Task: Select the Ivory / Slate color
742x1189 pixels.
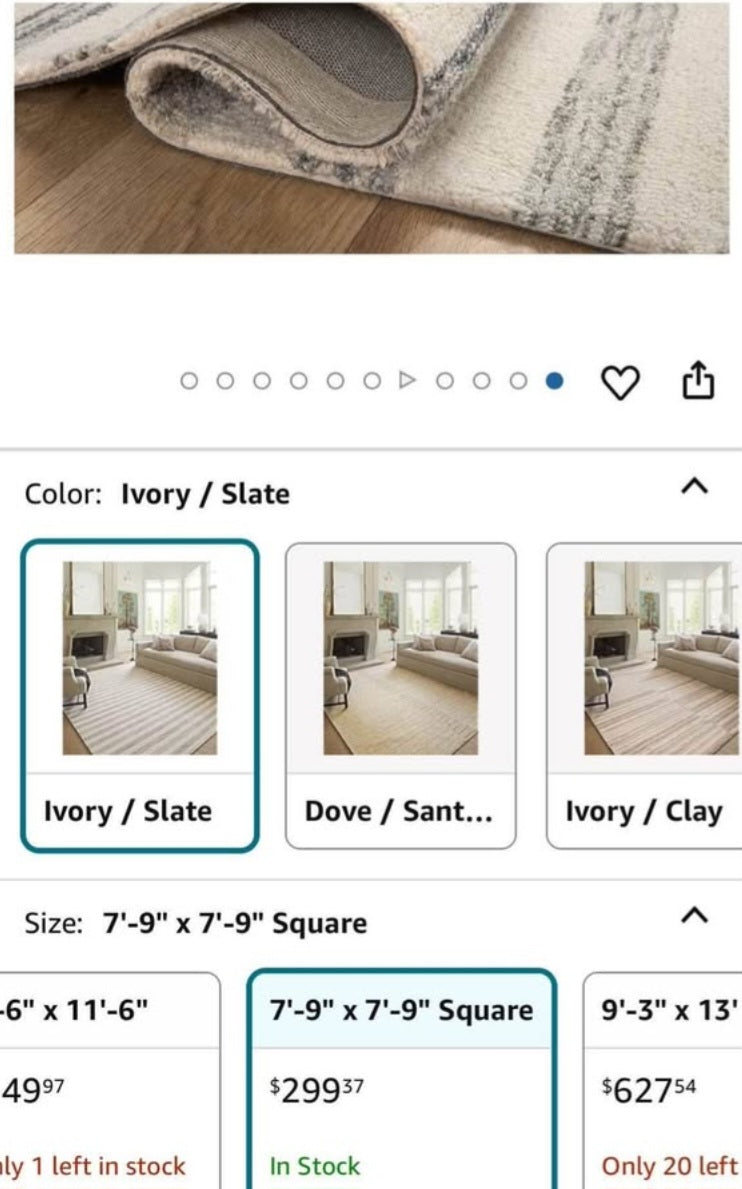Action: pos(140,695)
